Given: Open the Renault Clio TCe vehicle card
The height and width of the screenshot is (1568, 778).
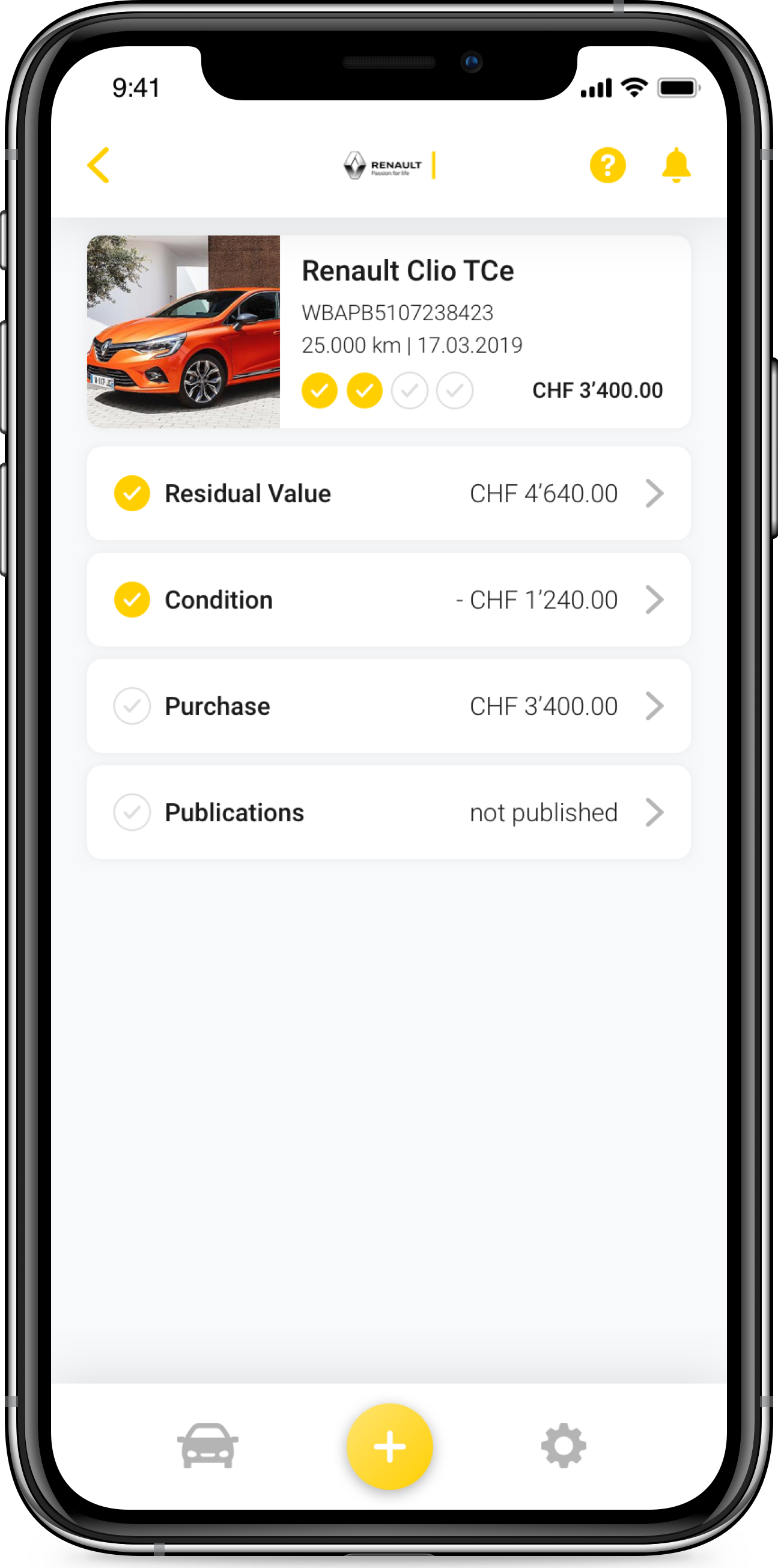Looking at the screenshot, I should pyautogui.click(x=388, y=332).
